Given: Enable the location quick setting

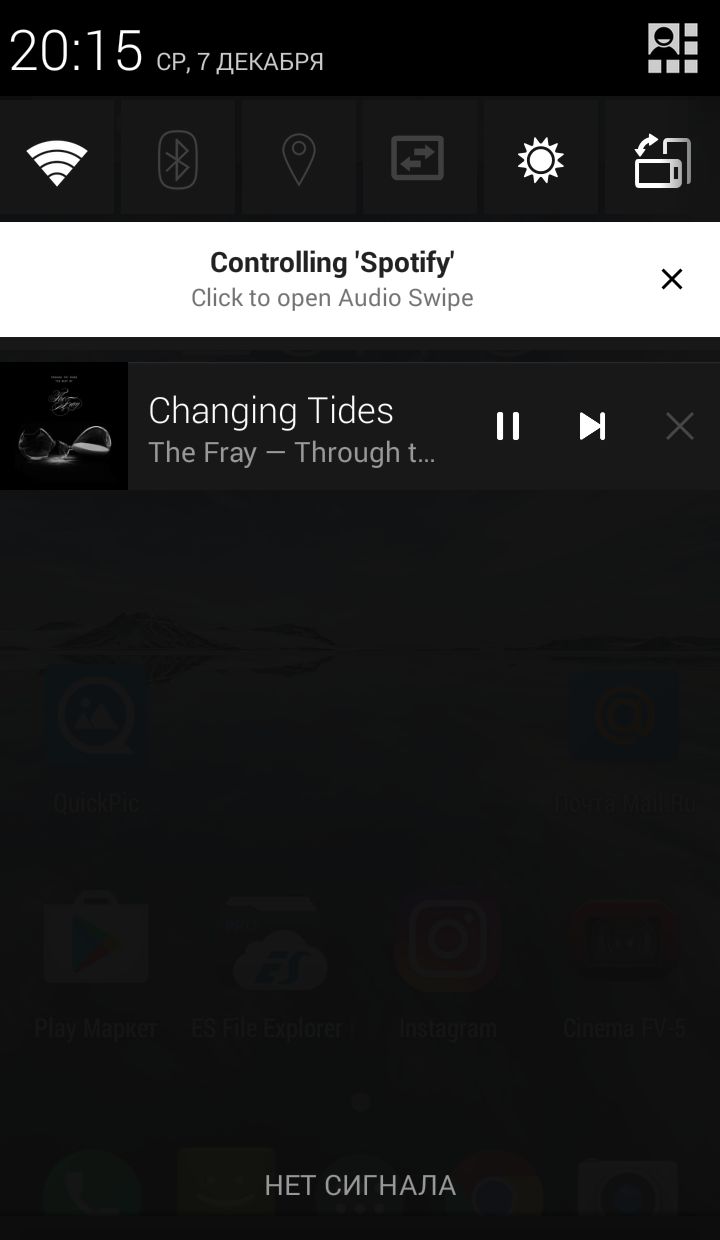Looking at the screenshot, I should (x=298, y=160).
